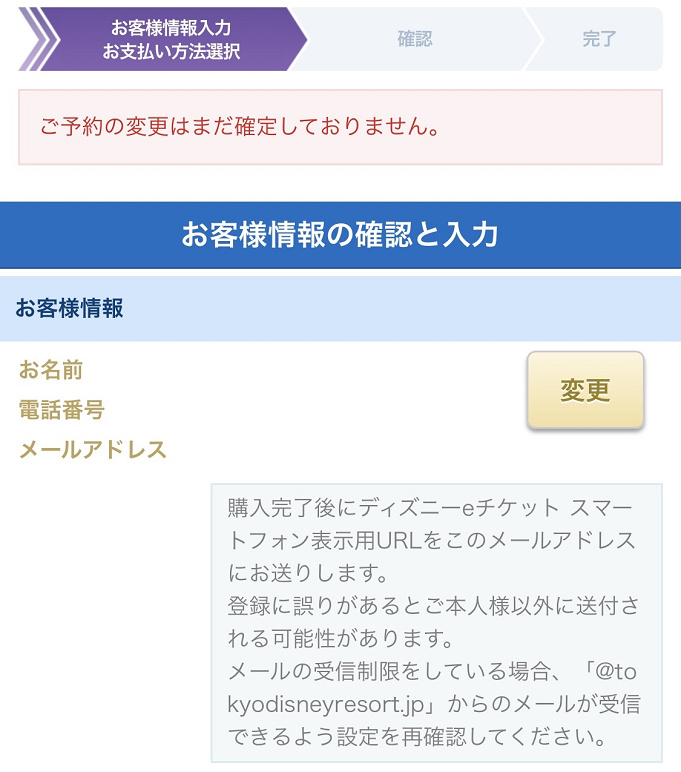
Task: Tap the 変更 button to edit customer info
Action: (585, 390)
